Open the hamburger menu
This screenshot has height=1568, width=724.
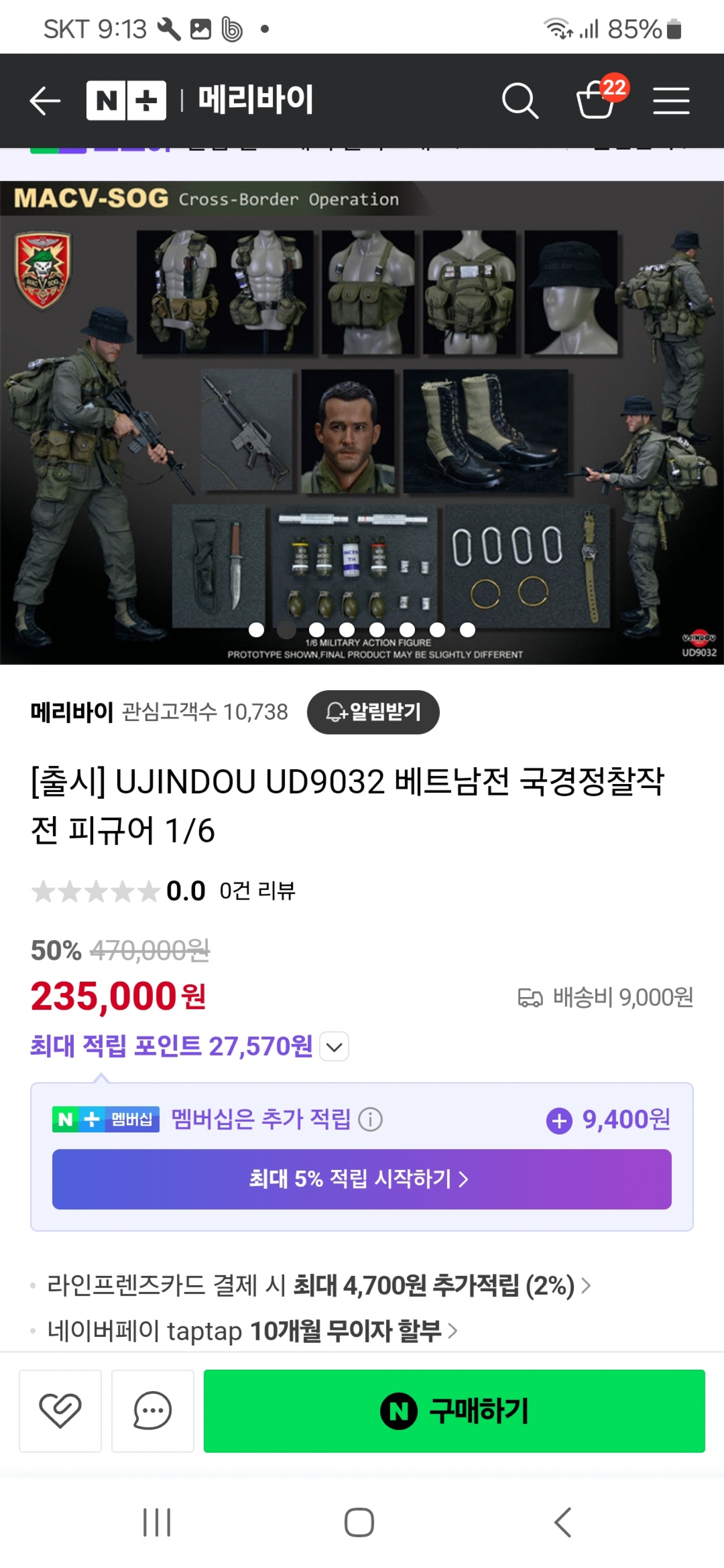[x=671, y=100]
